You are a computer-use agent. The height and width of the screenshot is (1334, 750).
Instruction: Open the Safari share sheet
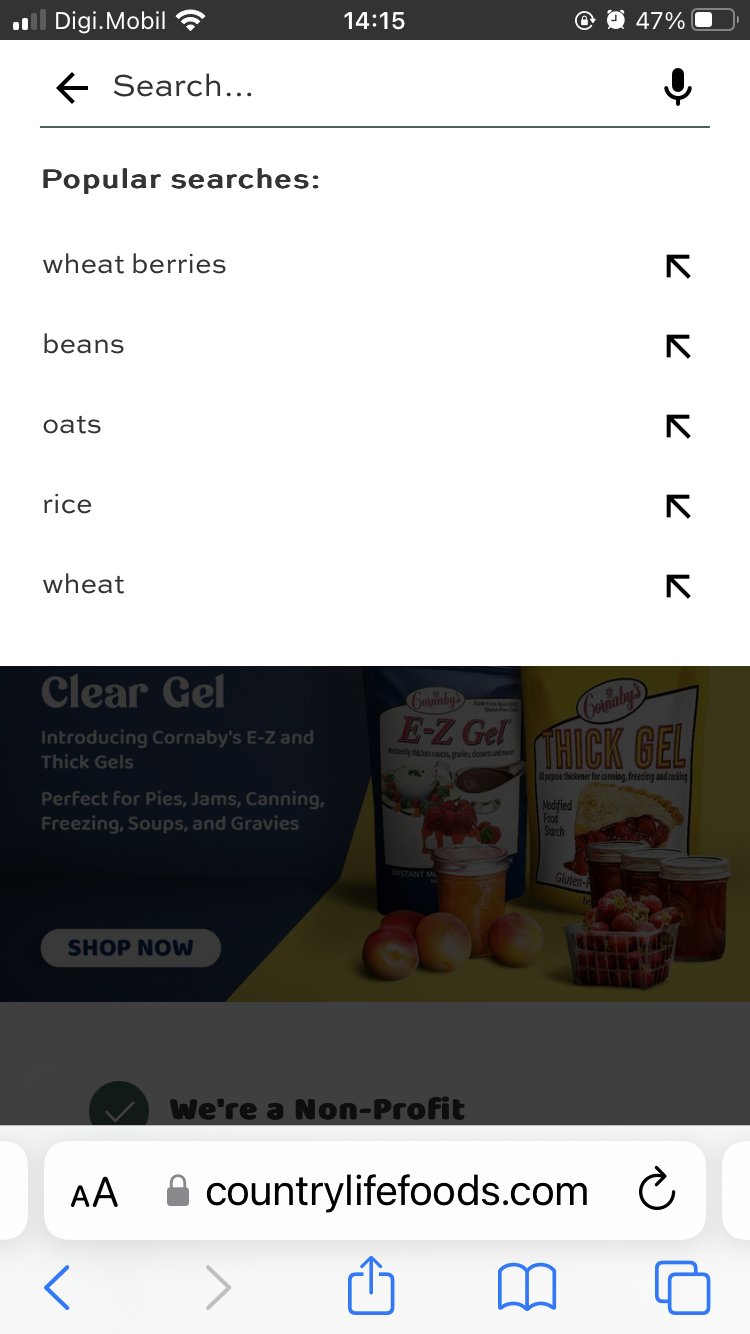coord(371,1287)
